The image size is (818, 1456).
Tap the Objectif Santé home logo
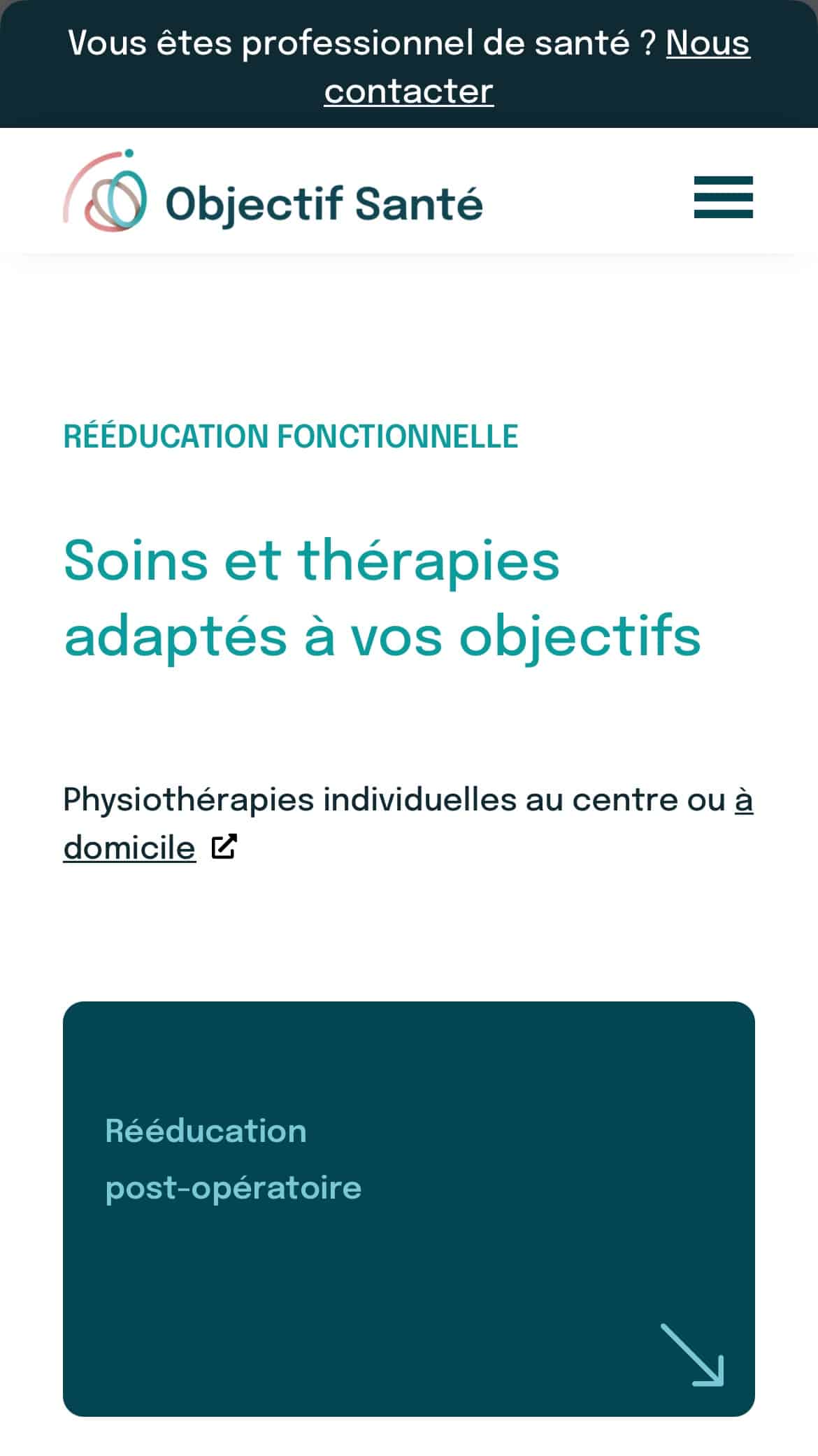pos(273,192)
